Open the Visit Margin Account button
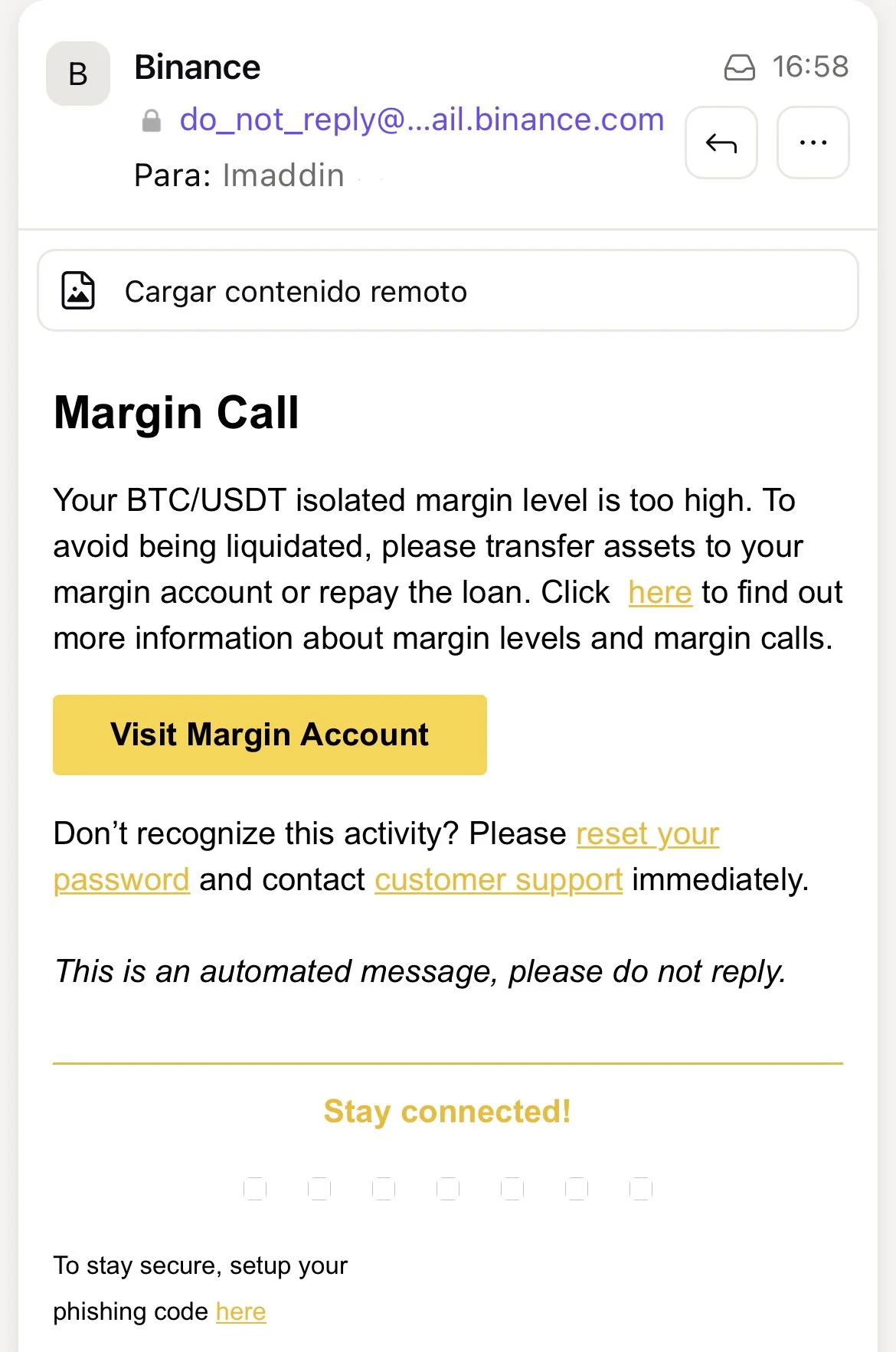Image resolution: width=896 pixels, height=1352 pixels. pos(270,735)
